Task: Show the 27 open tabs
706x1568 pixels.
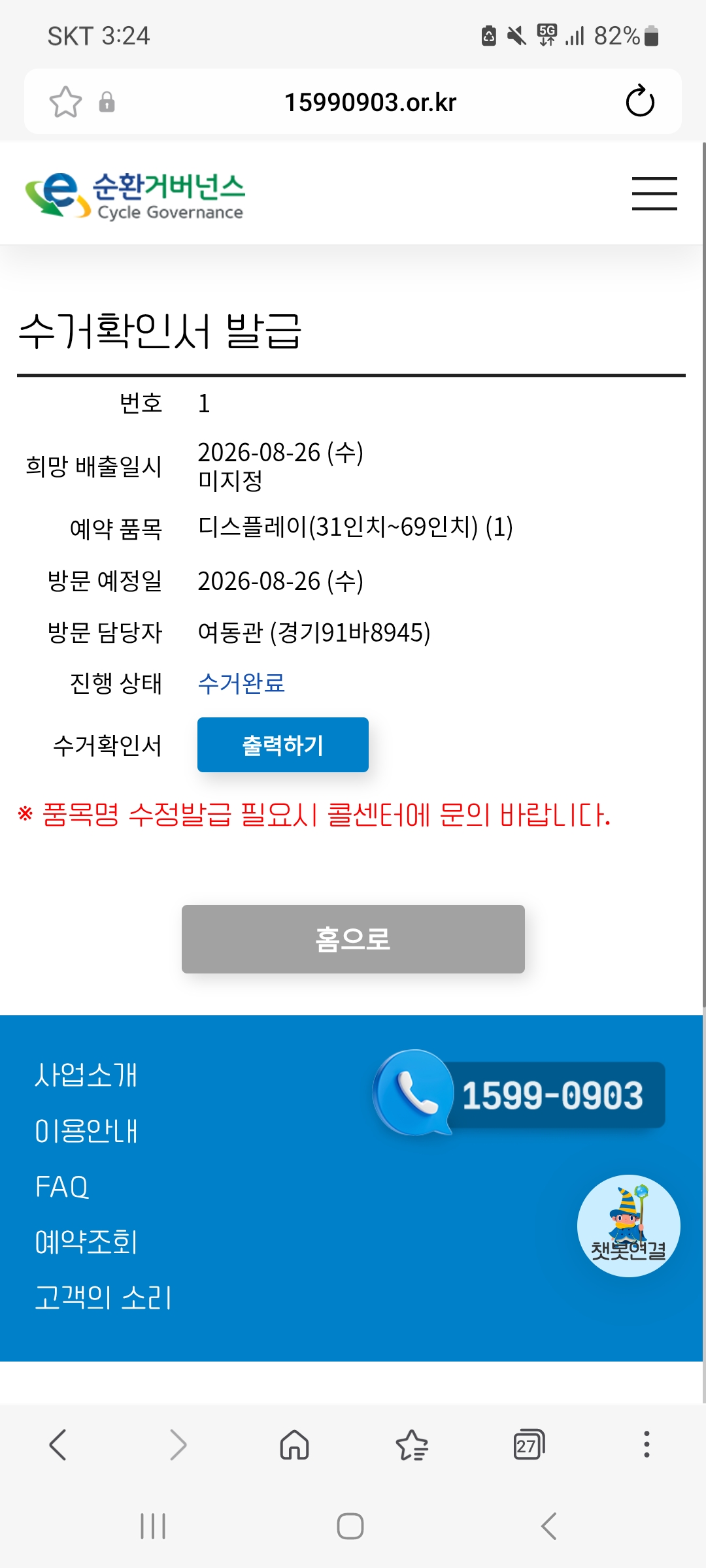Action: pyautogui.click(x=529, y=1445)
